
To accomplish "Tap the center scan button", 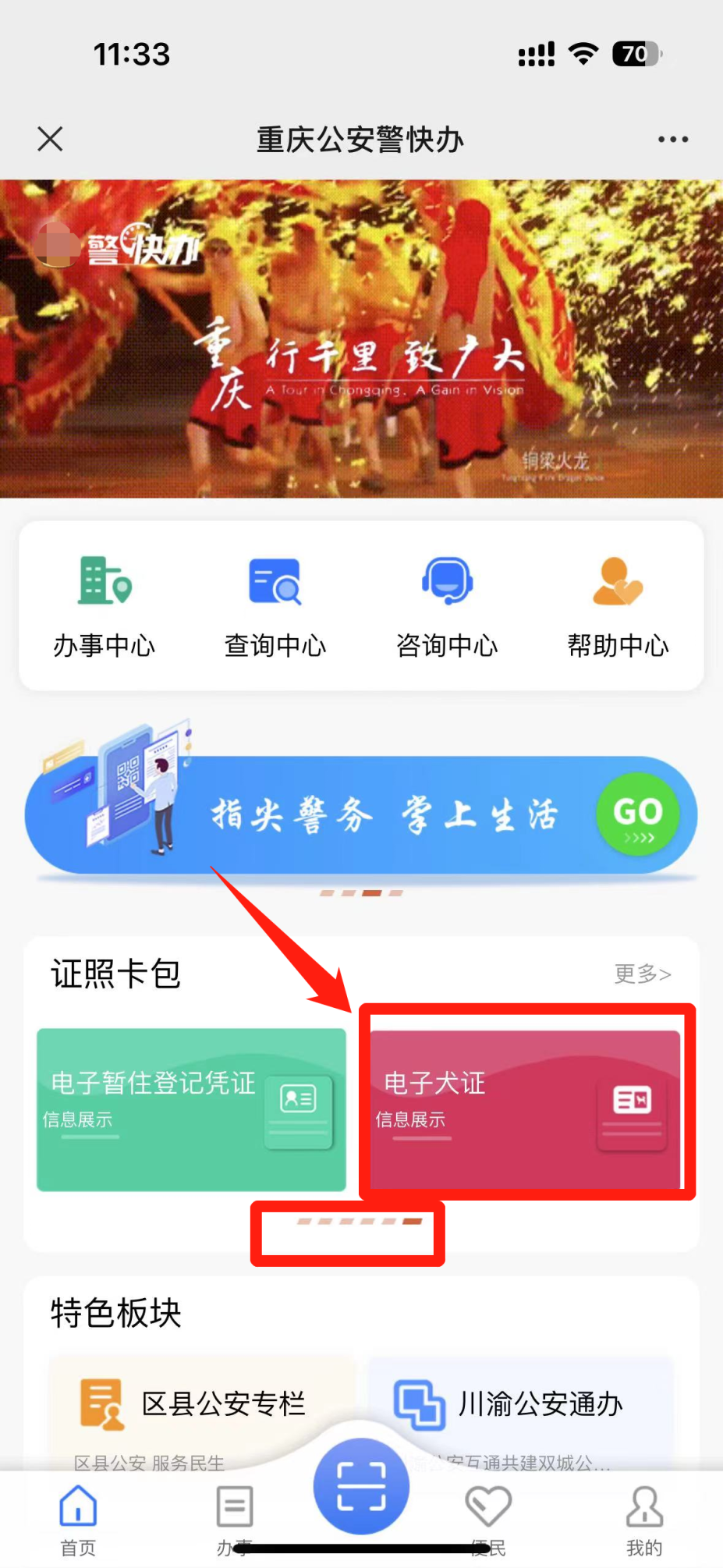I will click(361, 1486).
